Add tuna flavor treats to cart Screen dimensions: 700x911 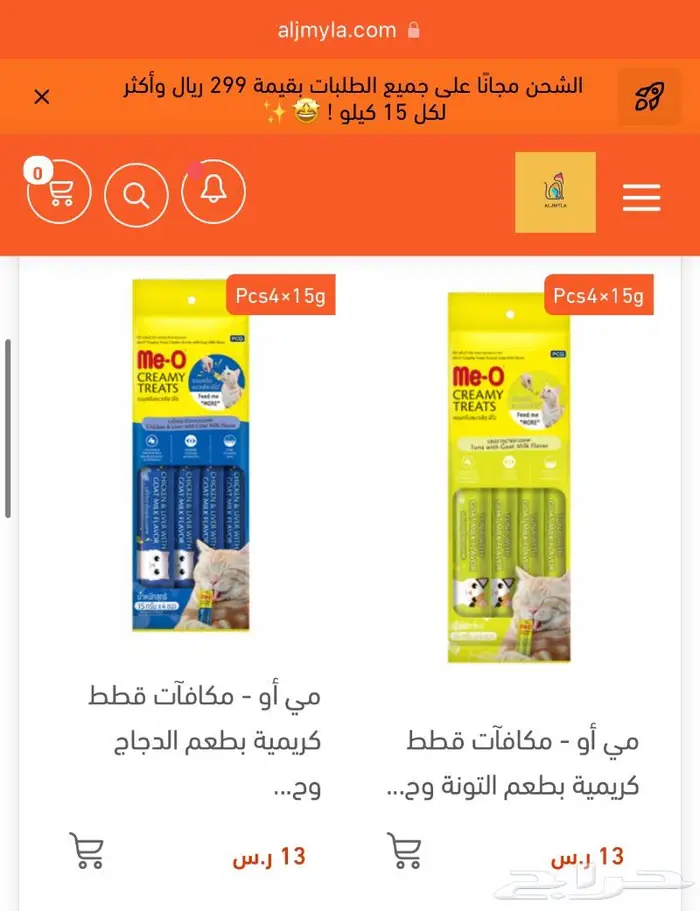click(x=404, y=850)
